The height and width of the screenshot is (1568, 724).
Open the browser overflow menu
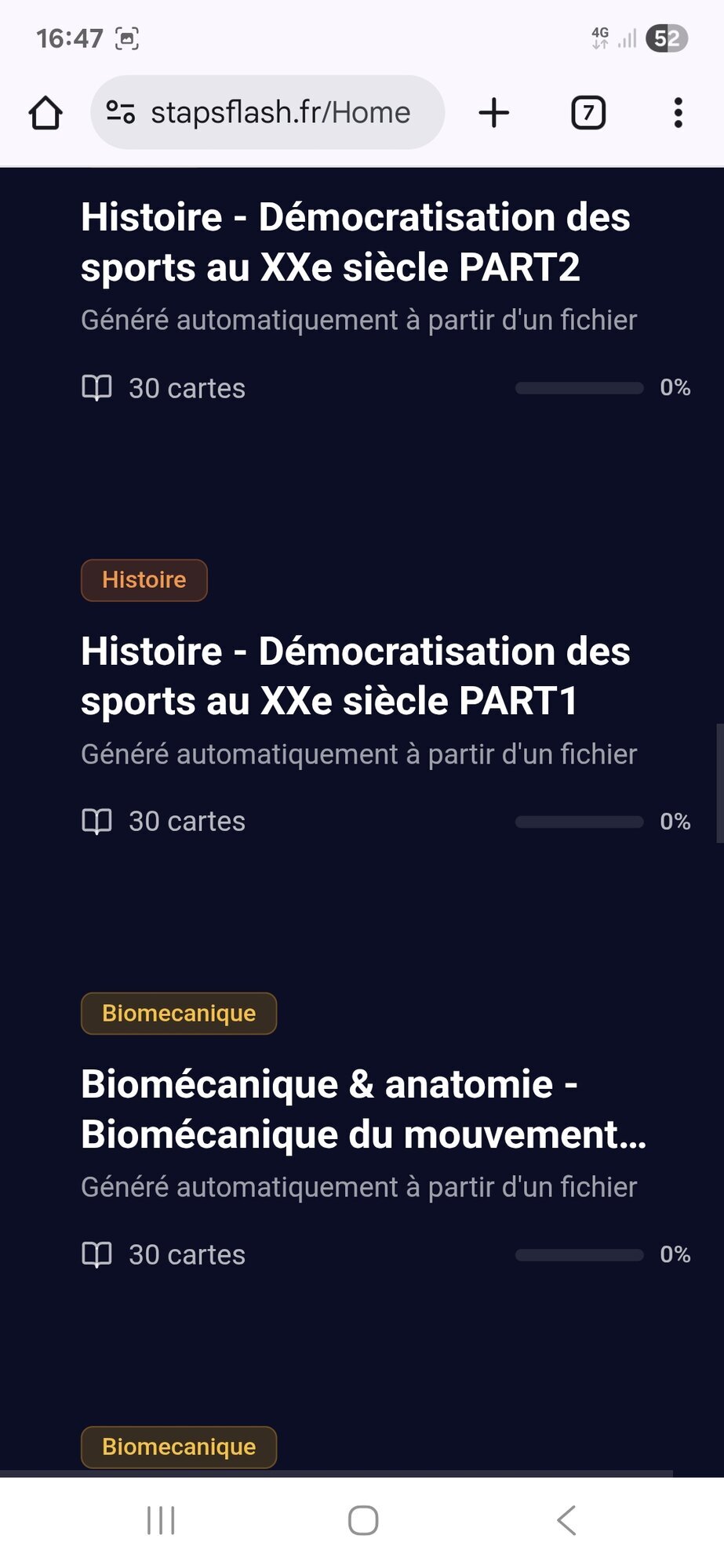(679, 113)
